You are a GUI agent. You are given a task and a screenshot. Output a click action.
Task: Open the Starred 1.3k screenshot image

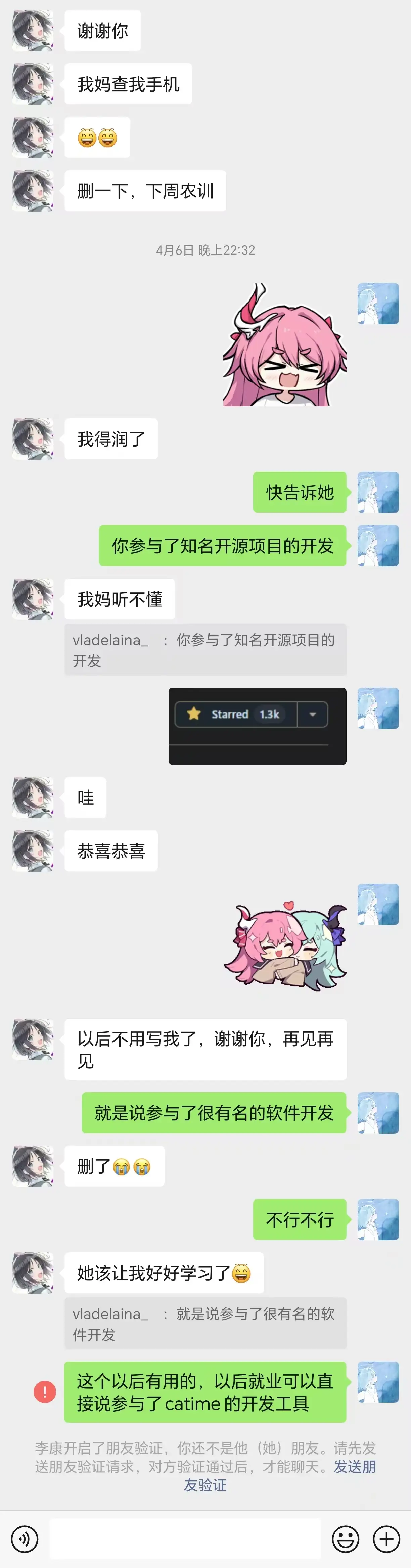[257, 726]
